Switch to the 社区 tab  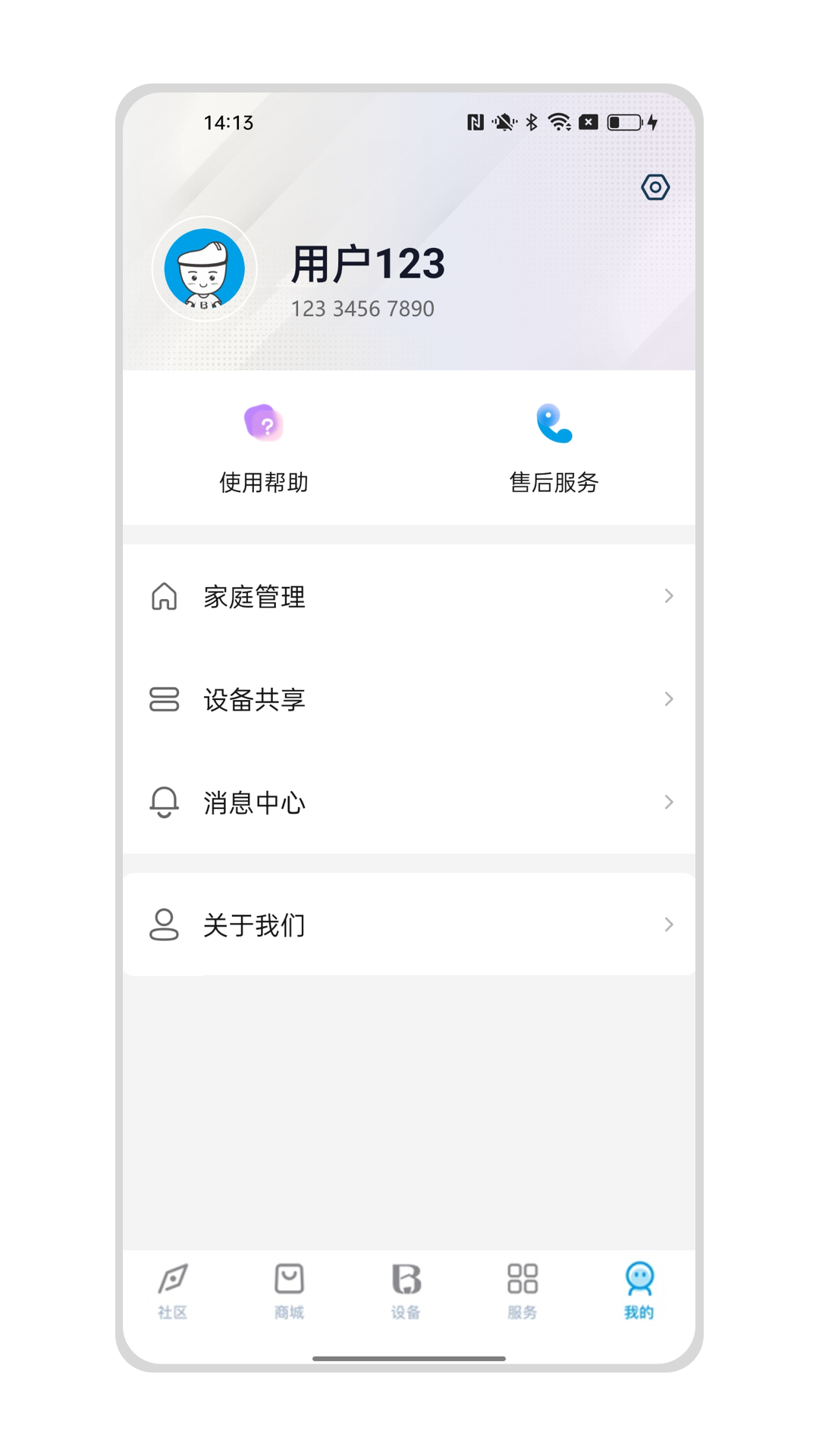[x=173, y=1291]
